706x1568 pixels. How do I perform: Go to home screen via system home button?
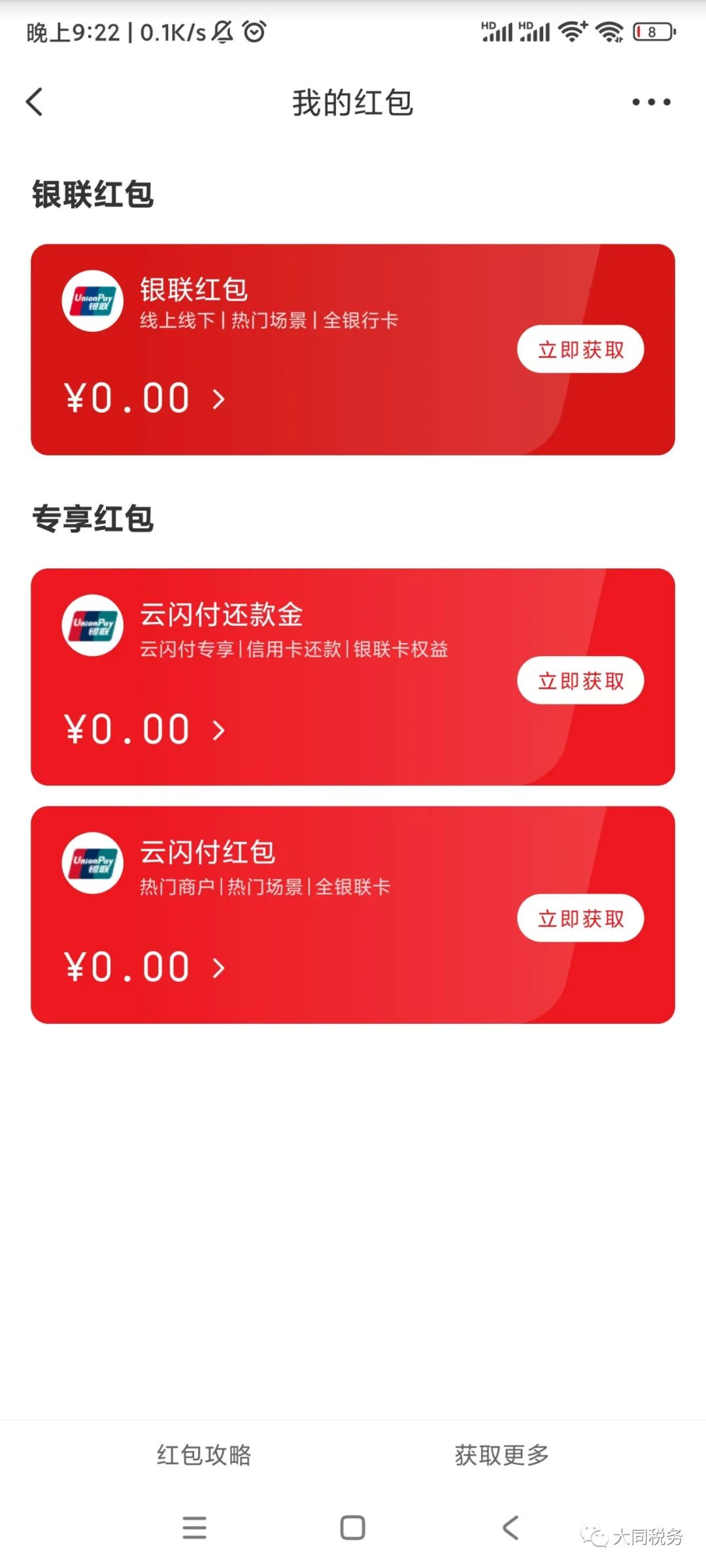[353, 1527]
